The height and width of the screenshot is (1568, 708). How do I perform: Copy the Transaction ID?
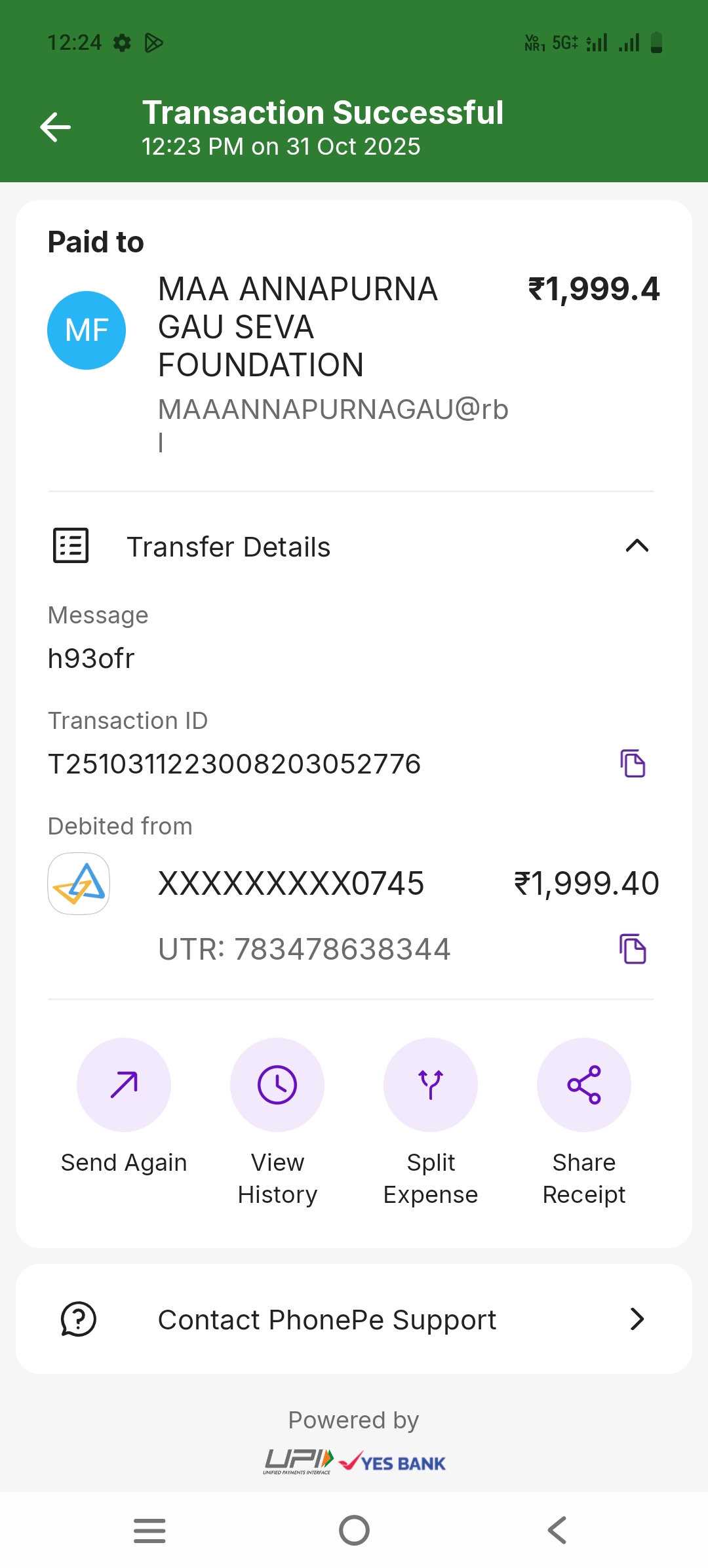633,764
